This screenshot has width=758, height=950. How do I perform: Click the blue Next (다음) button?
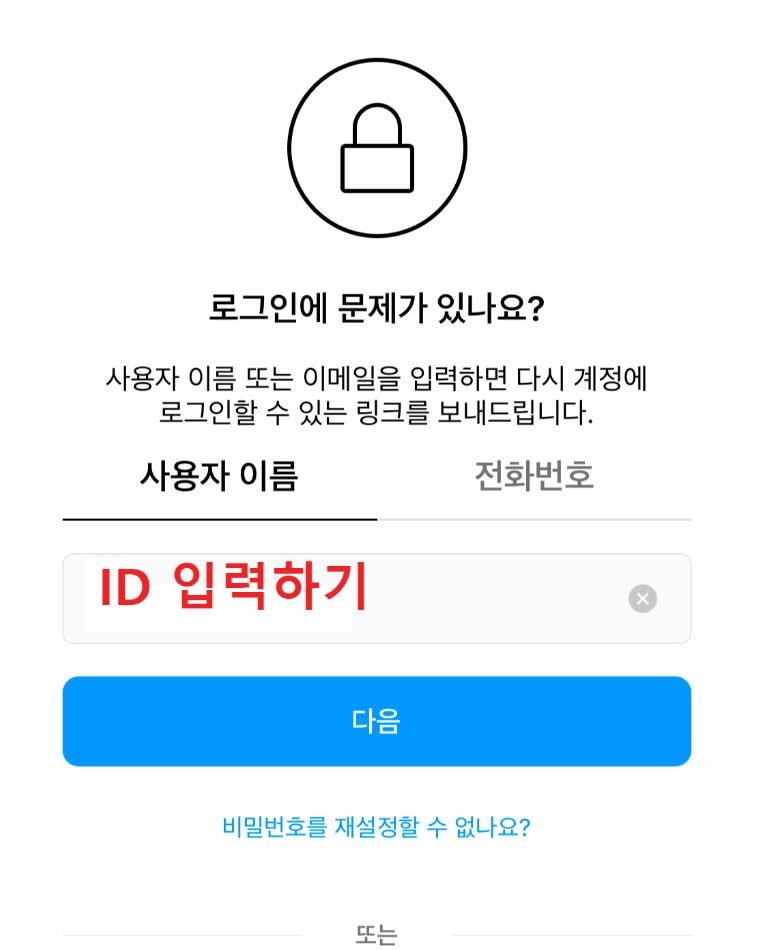click(x=377, y=720)
